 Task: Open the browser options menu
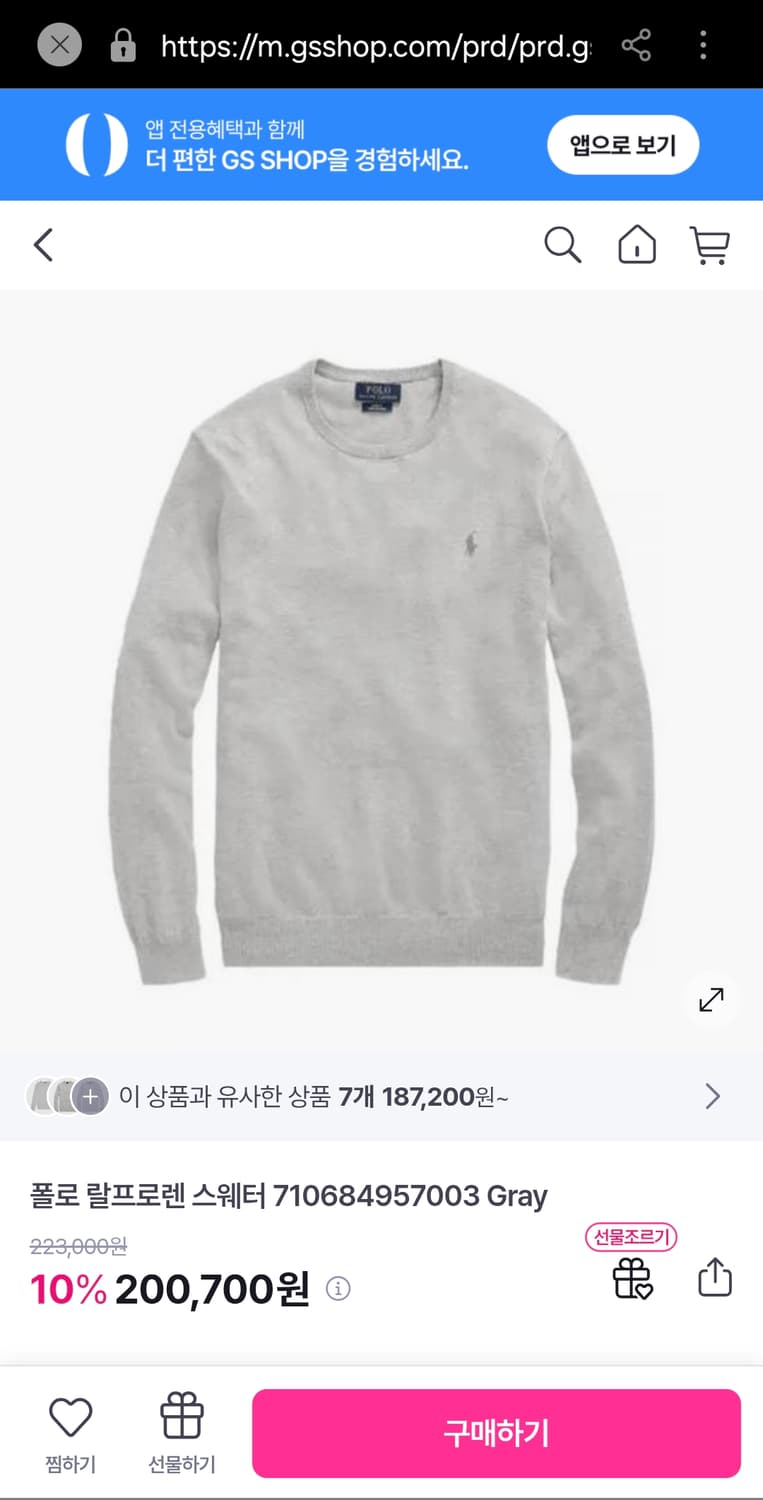pos(703,44)
